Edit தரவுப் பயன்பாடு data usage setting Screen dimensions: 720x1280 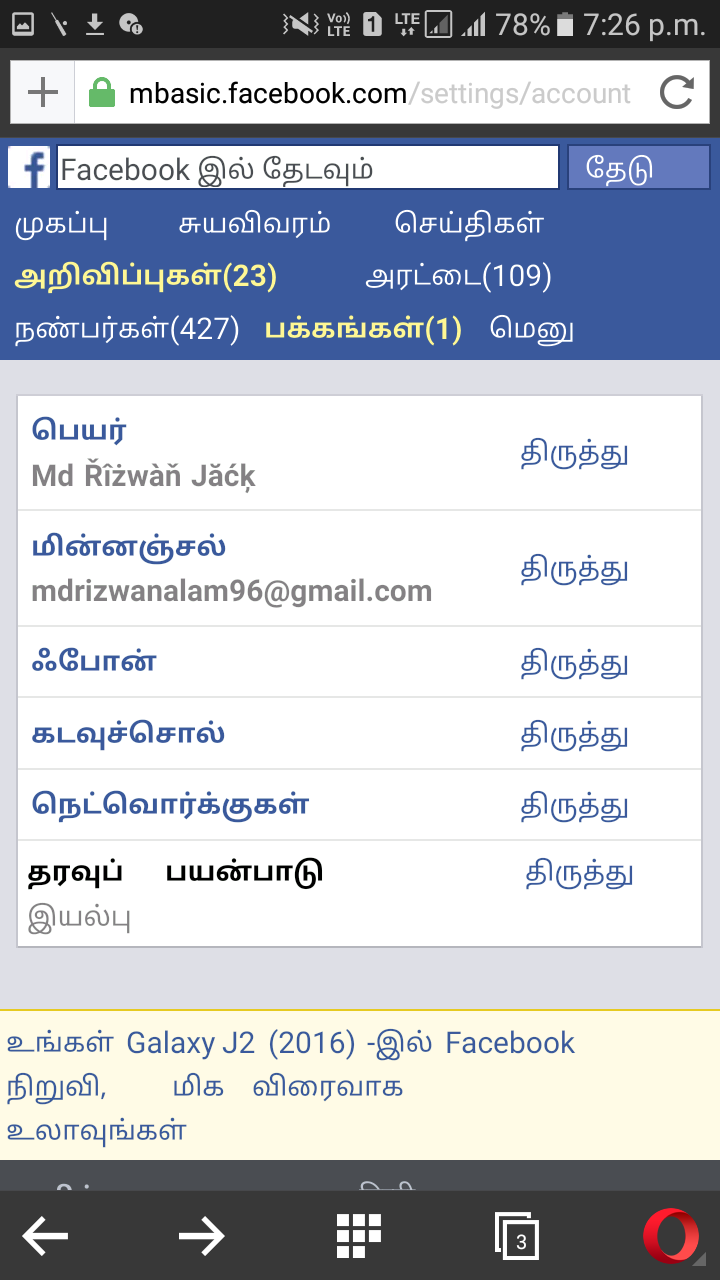click(x=579, y=874)
